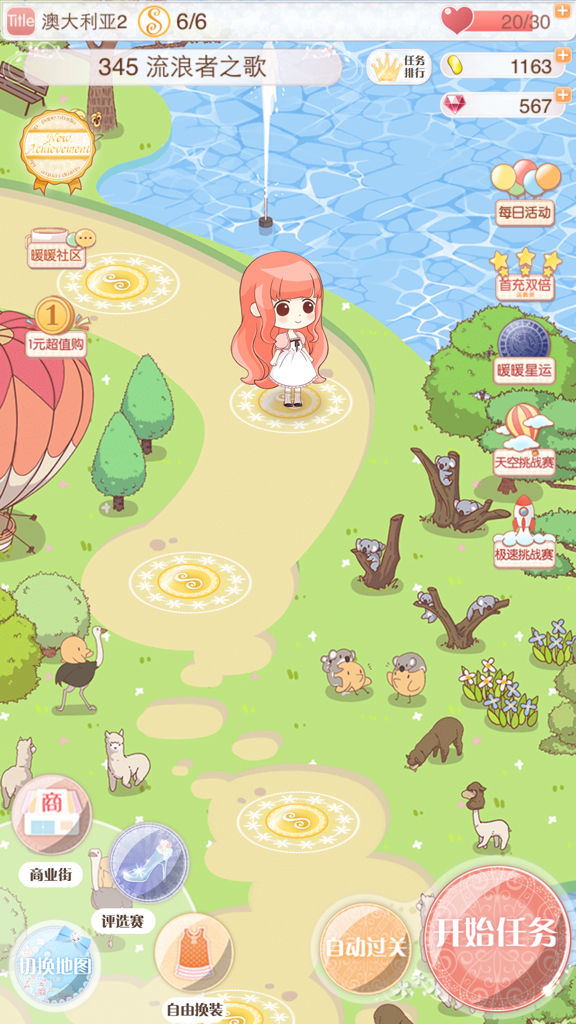Add more gold coins with plus

coord(562,56)
